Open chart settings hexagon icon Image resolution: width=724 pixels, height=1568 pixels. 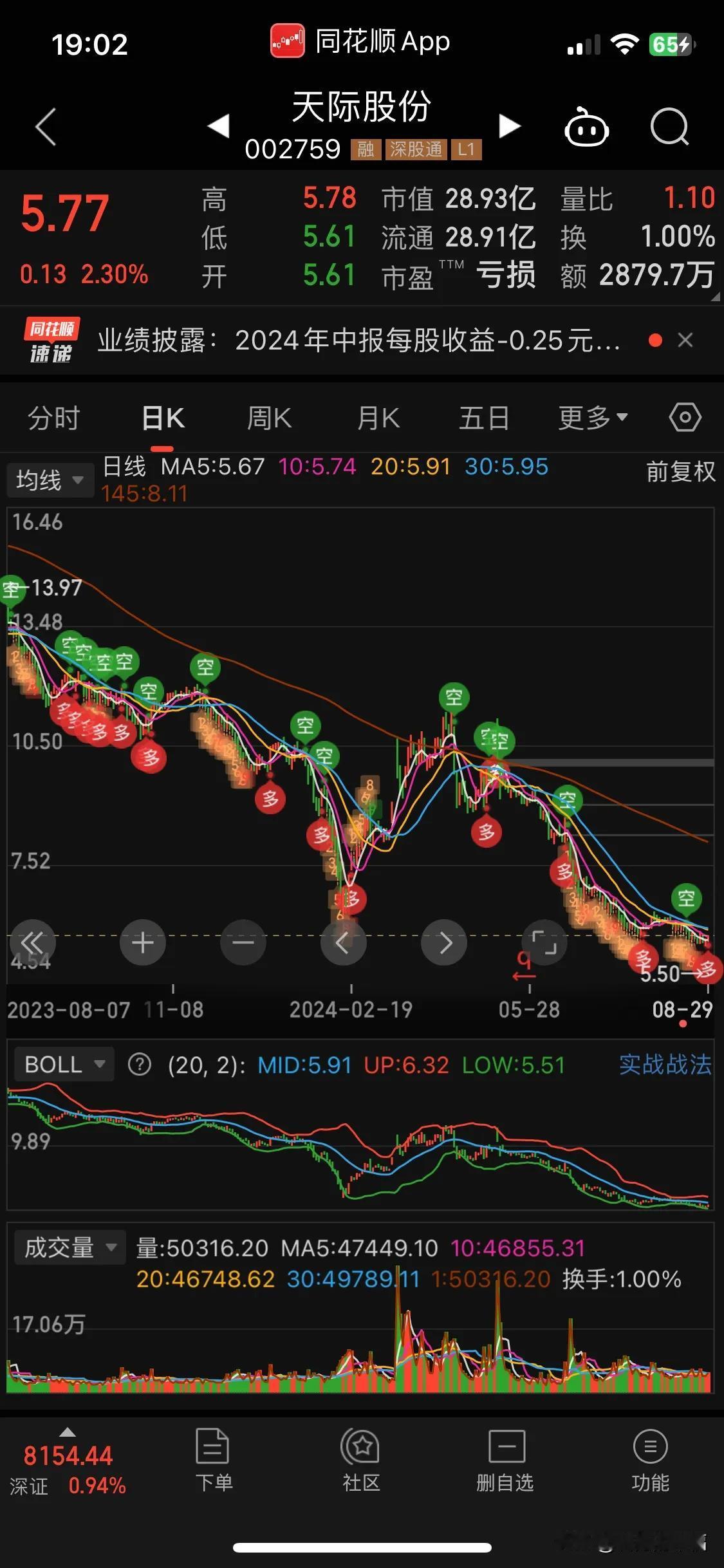(x=685, y=417)
